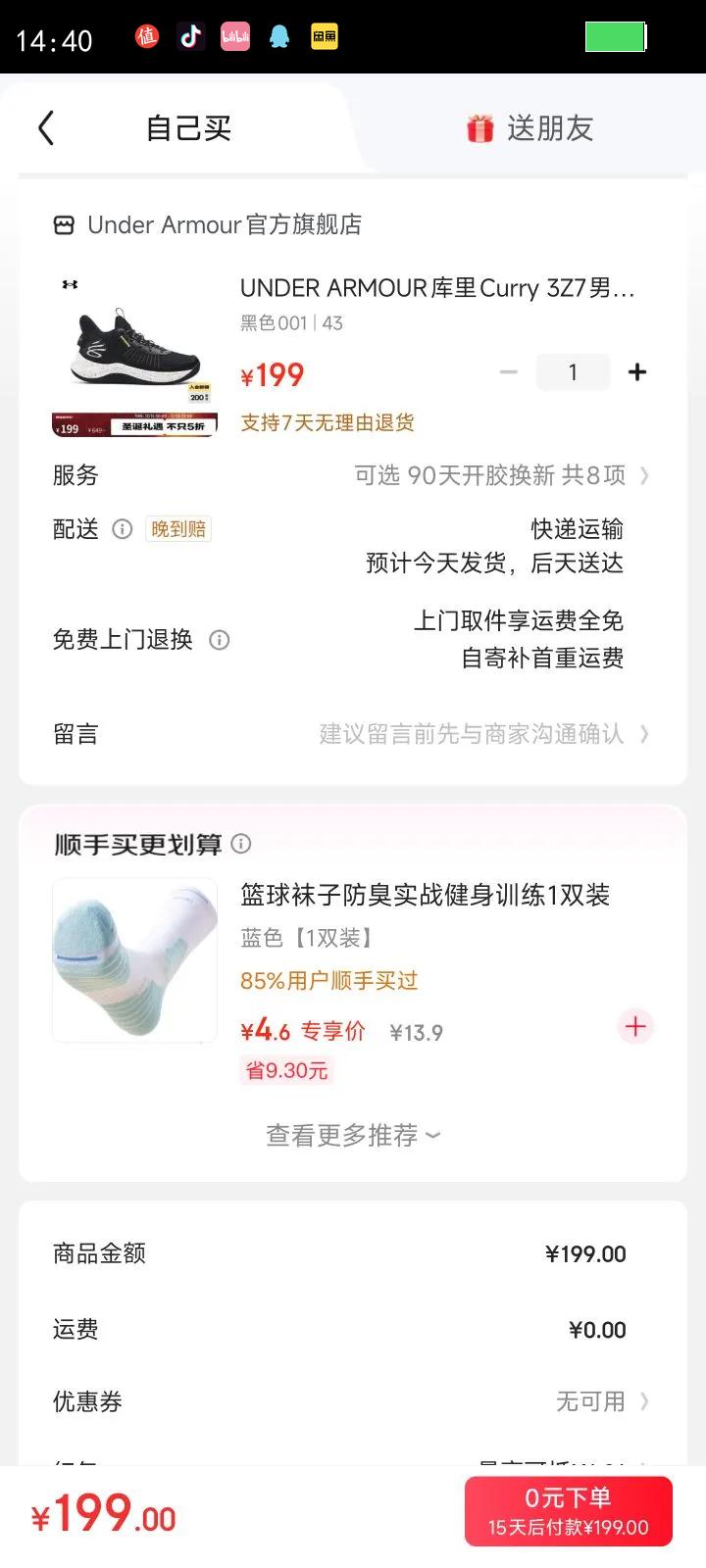Tap 0元下单 to place order

click(569, 1511)
